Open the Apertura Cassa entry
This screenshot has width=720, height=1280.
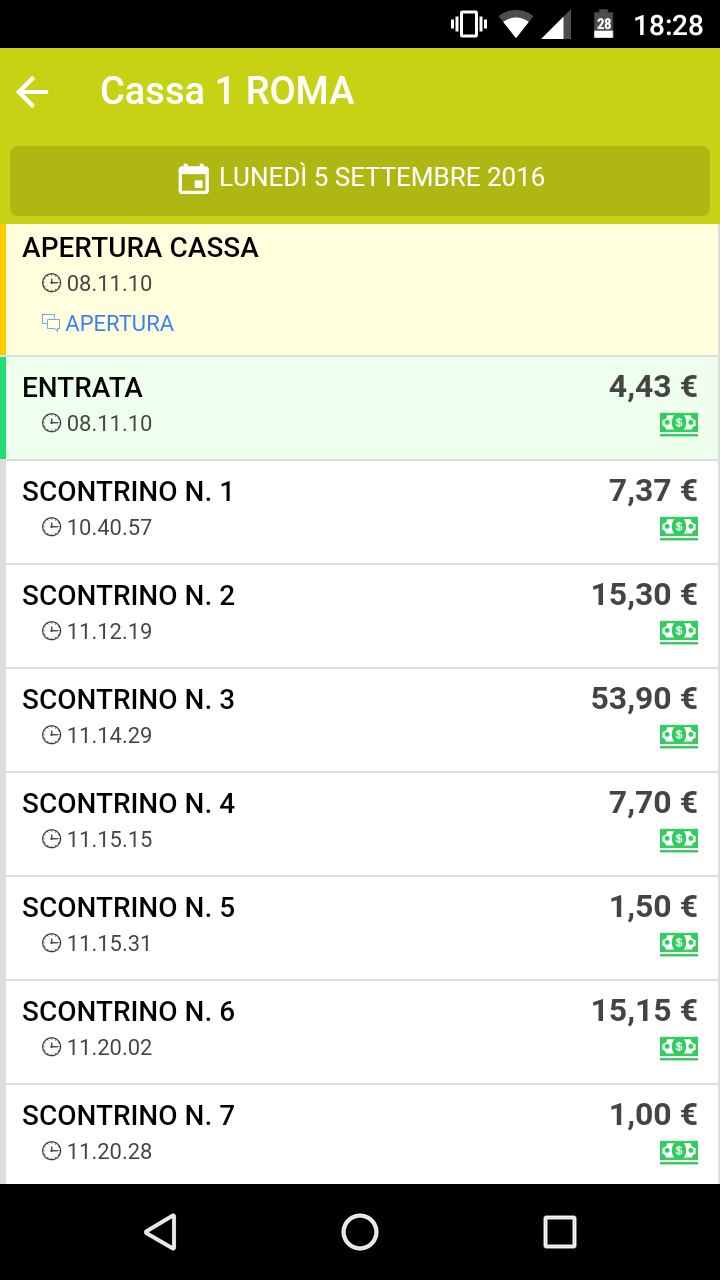[360, 289]
